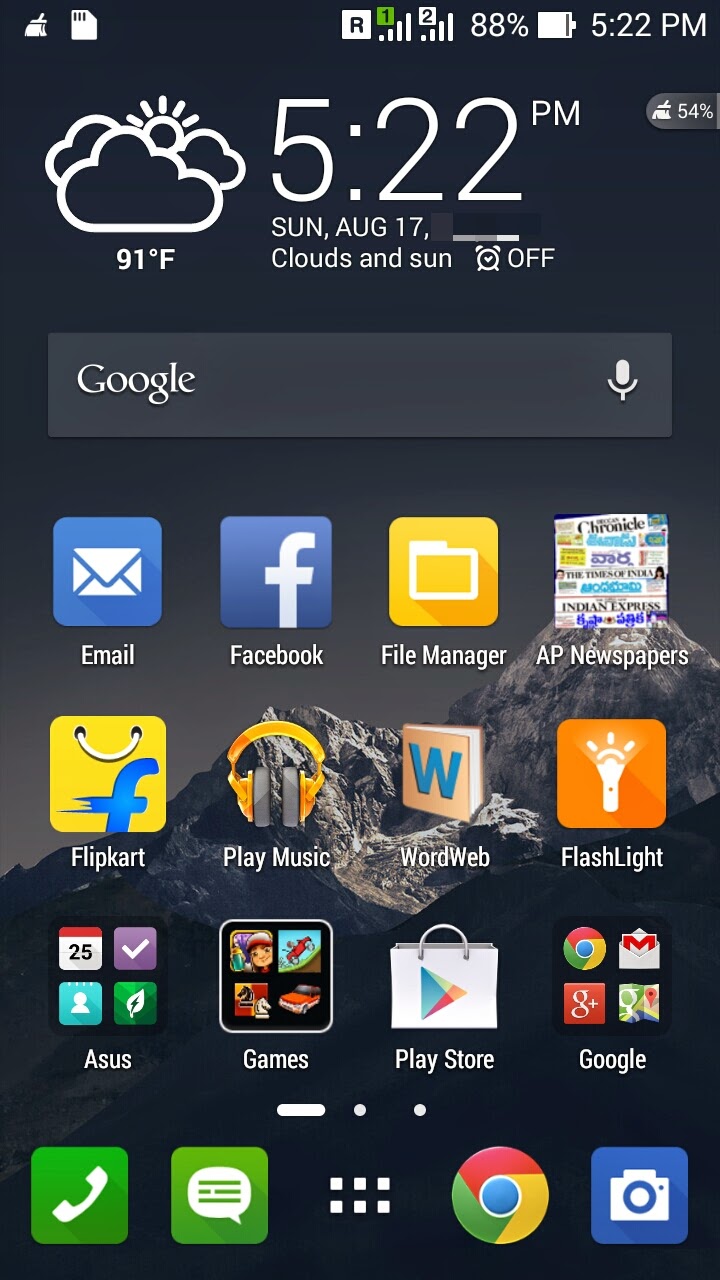The width and height of the screenshot is (720, 1280).
Task: Open the phone dialer from the dock
Action: (80, 1195)
